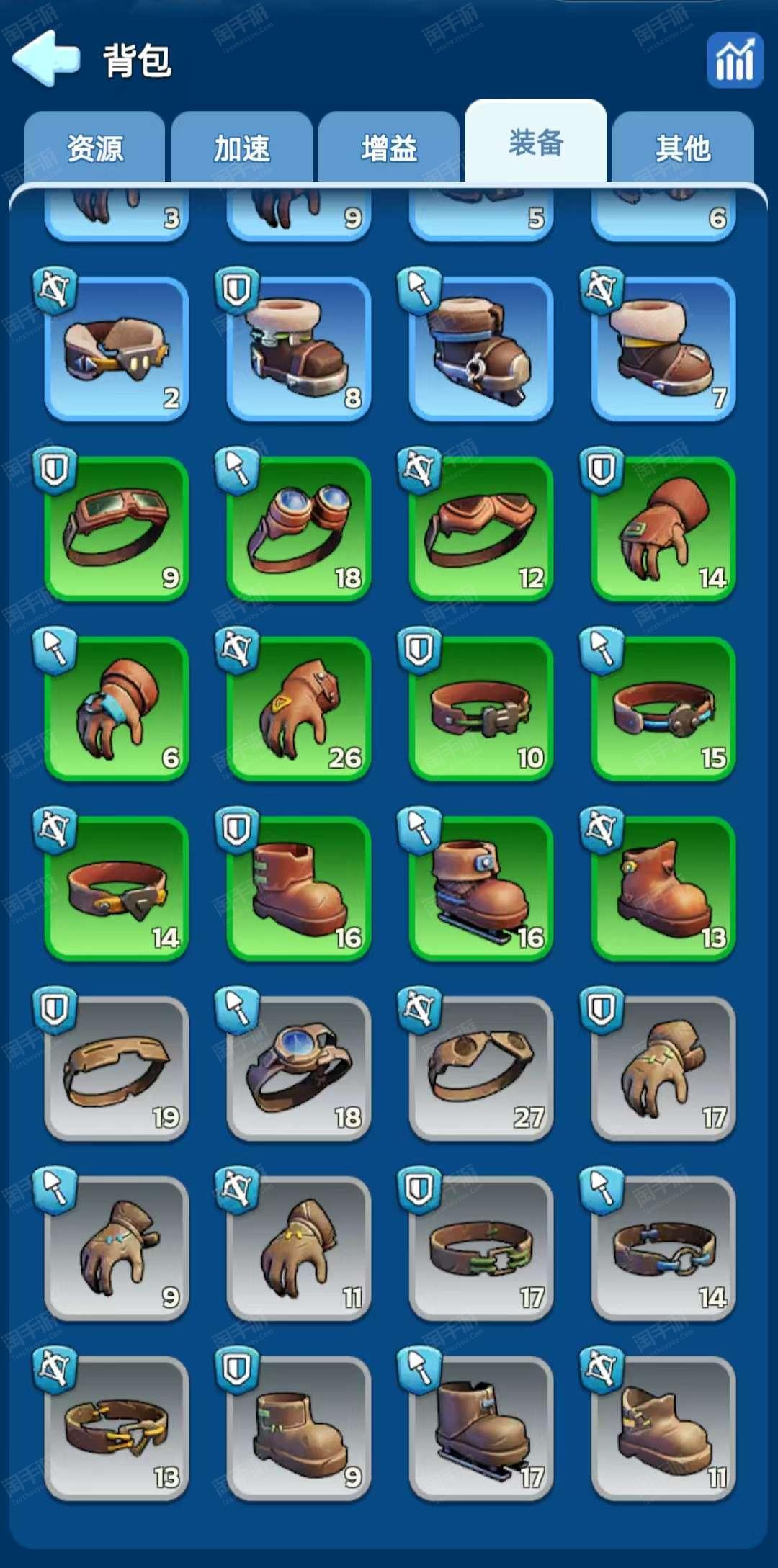Tap the blue crossbow boot with count 7
This screenshot has width=778, height=1568.
click(x=663, y=349)
